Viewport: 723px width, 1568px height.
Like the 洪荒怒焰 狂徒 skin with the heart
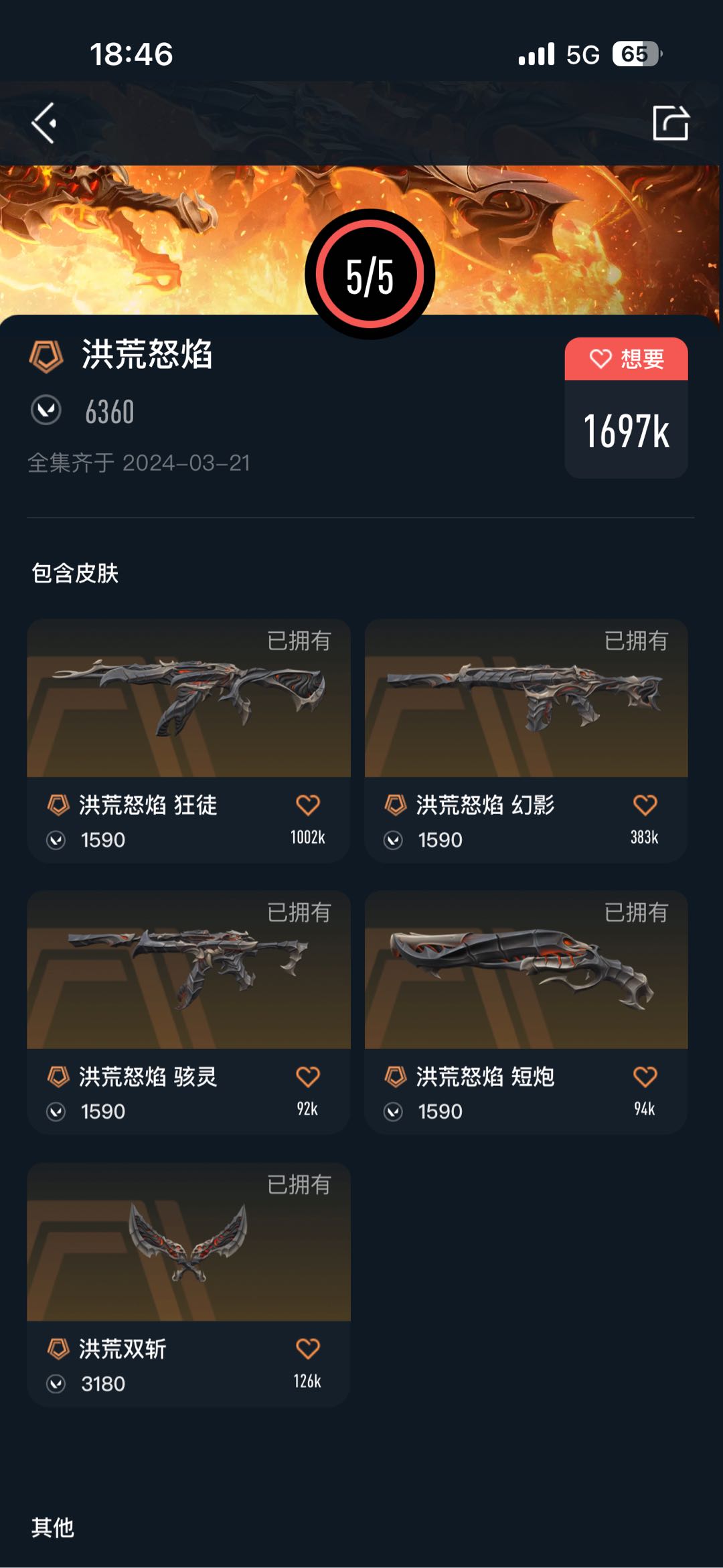308,805
